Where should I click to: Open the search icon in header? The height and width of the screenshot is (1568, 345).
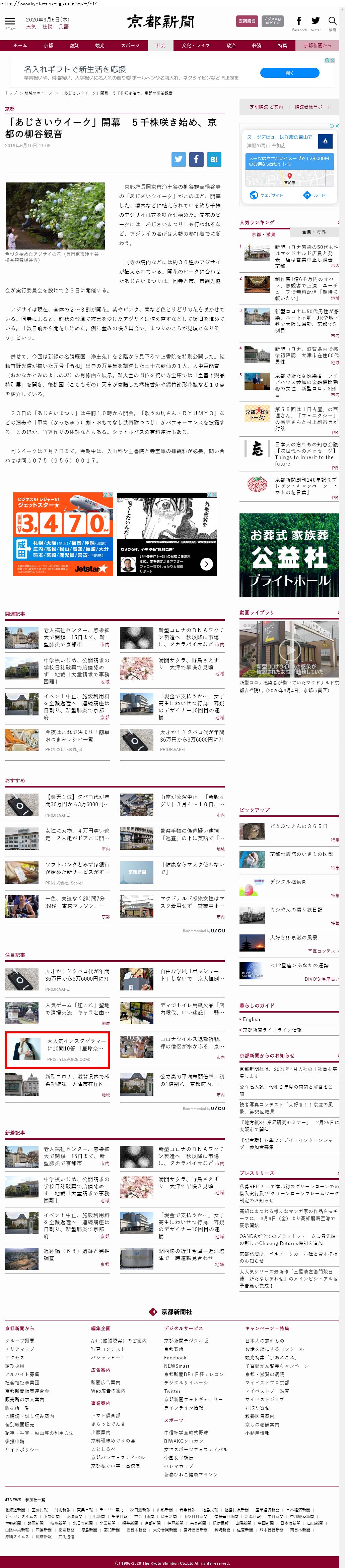[x=332, y=22]
